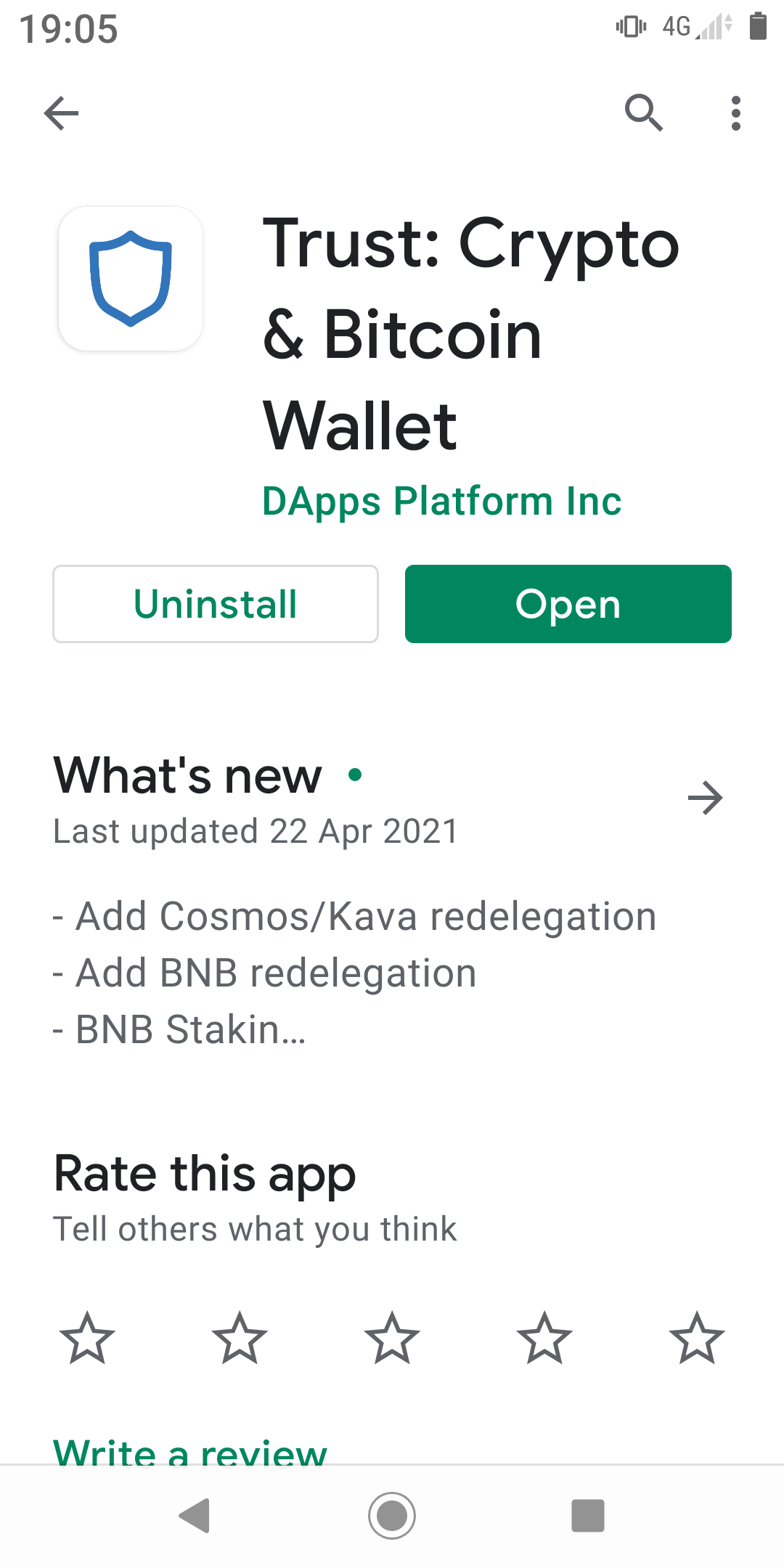Rate the app five stars
The width and height of the screenshot is (784, 1568).
tap(697, 1338)
